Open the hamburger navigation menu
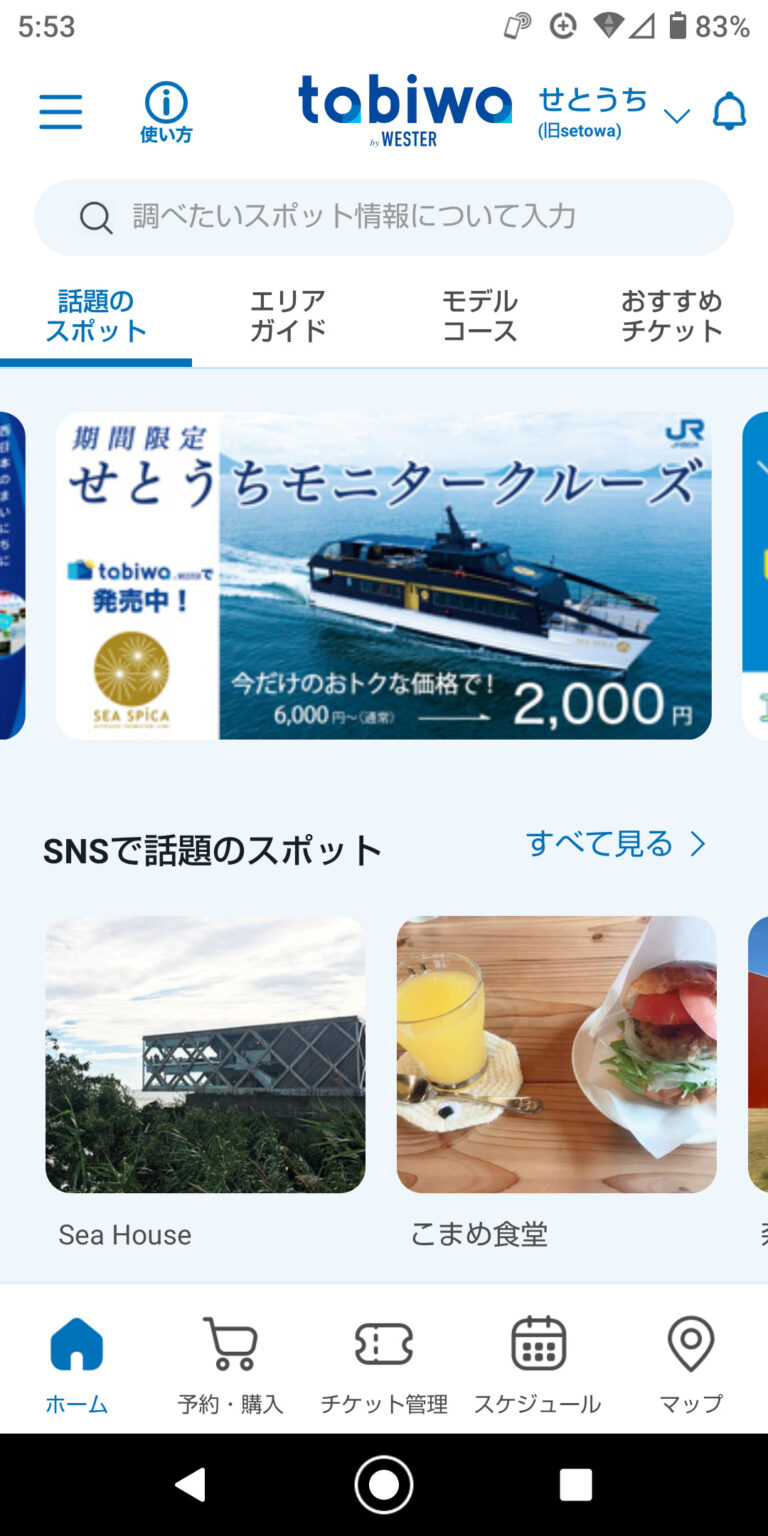This screenshot has width=768, height=1536. [60, 112]
